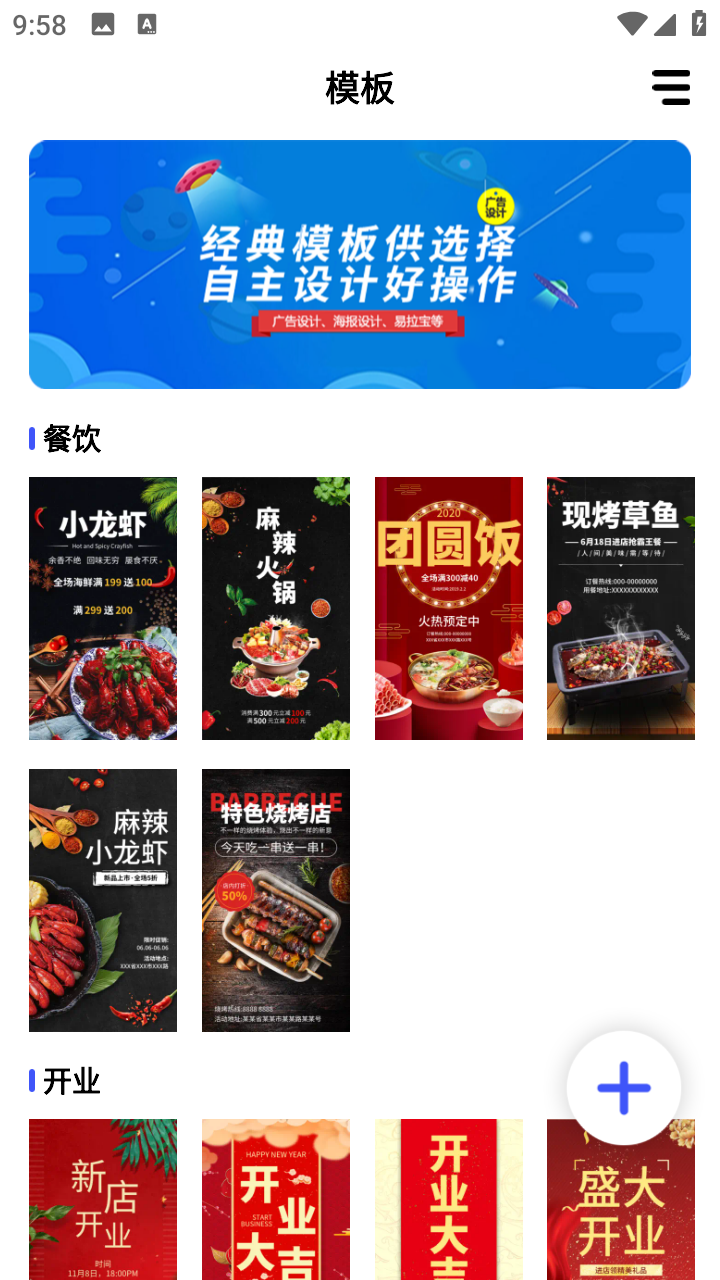The width and height of the screenshot is (720, 1280).
Task: Select the cream-bordered vertical 开业大吉 template
Action: point(449,1199)
